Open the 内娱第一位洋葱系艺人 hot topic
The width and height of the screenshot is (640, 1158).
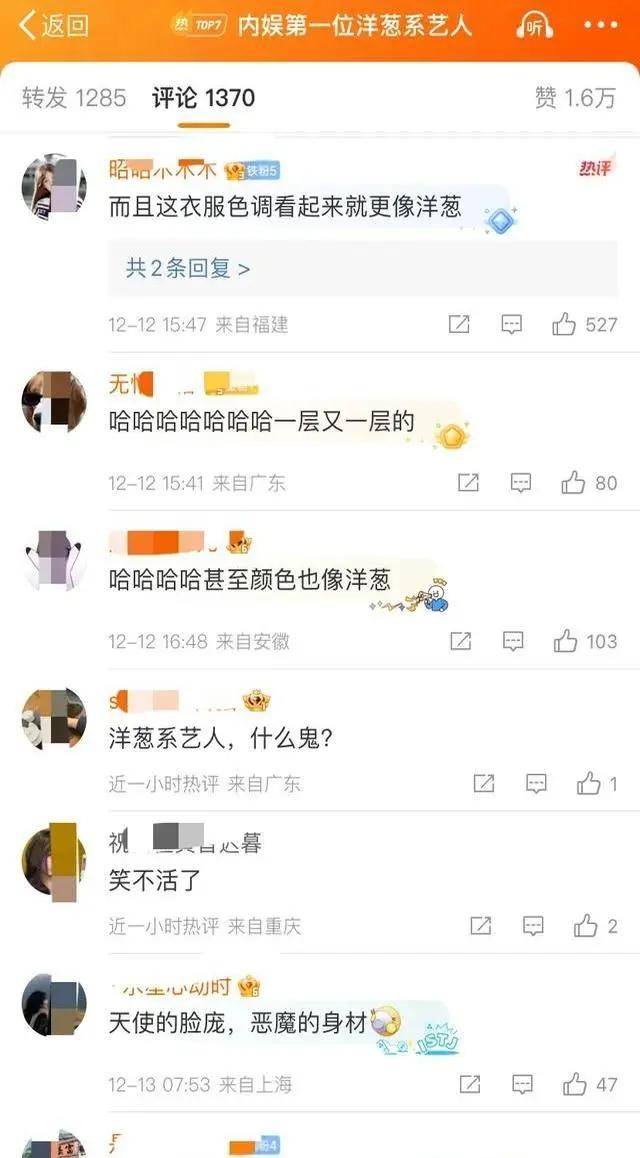click(x=354, y=25)
